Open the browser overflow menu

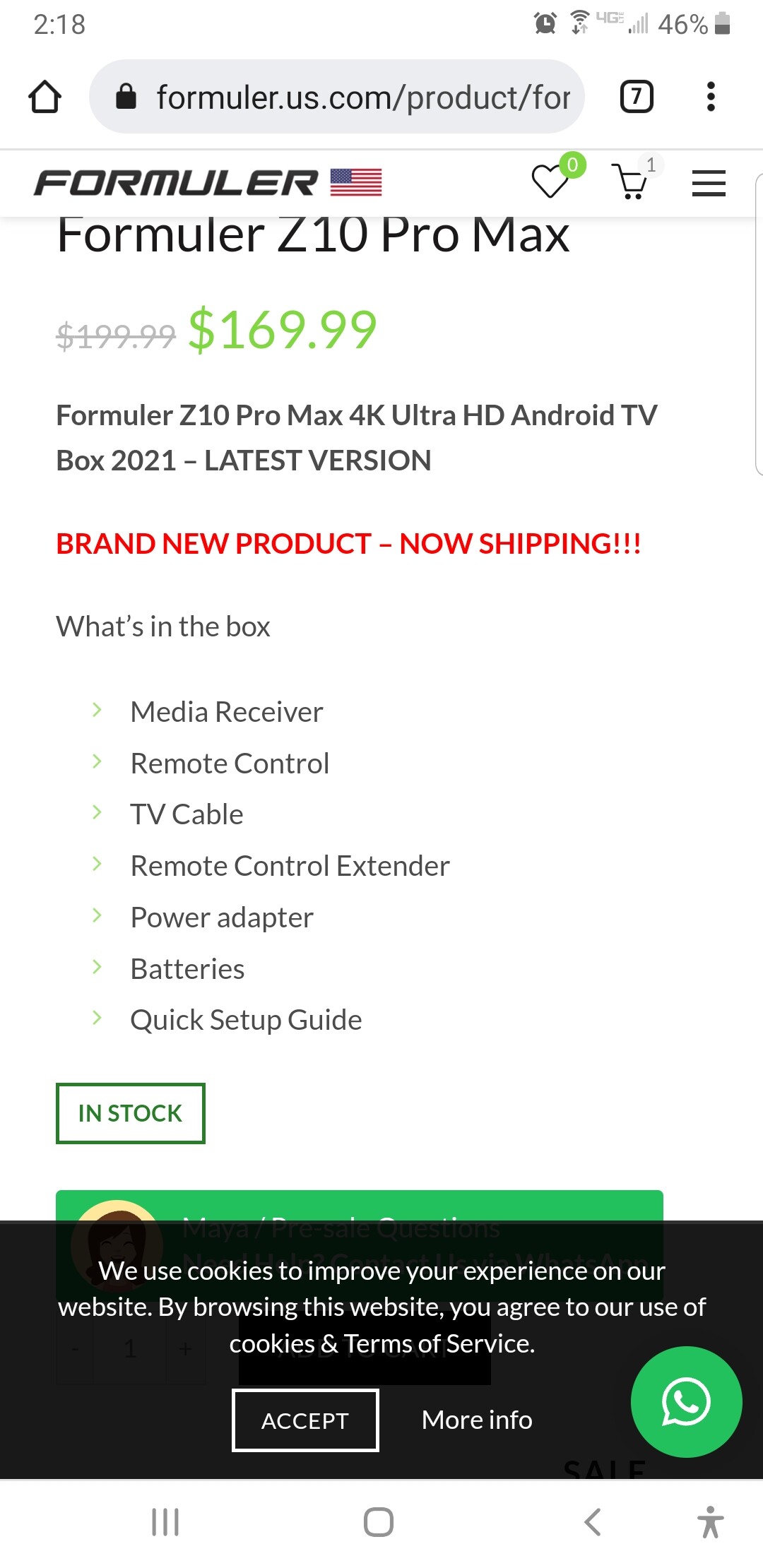(x=711, y=97)
